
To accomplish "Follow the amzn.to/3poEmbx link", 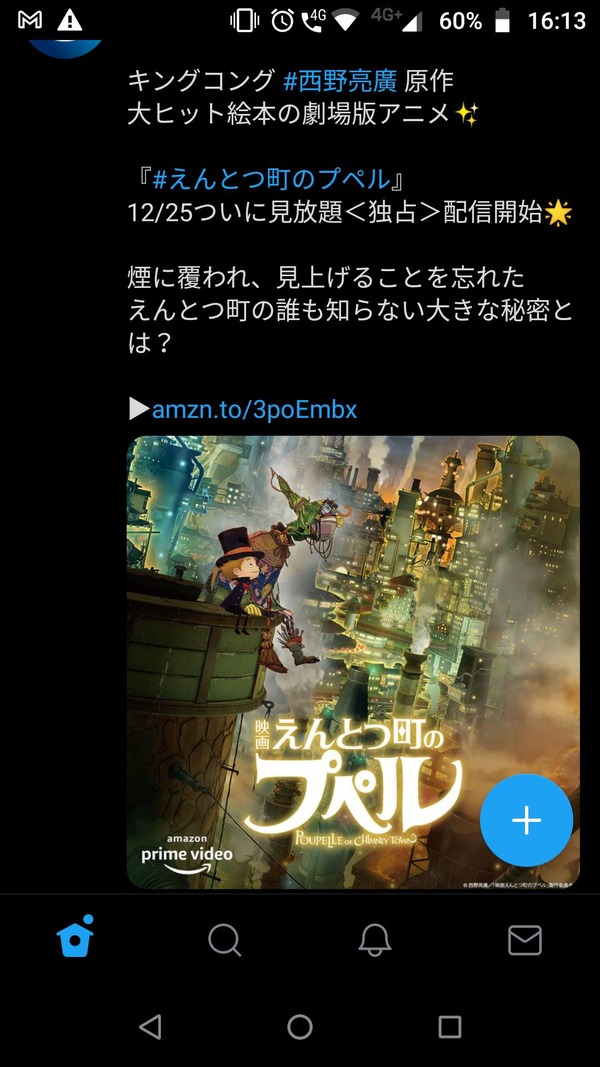I will [x=254, y=410].
